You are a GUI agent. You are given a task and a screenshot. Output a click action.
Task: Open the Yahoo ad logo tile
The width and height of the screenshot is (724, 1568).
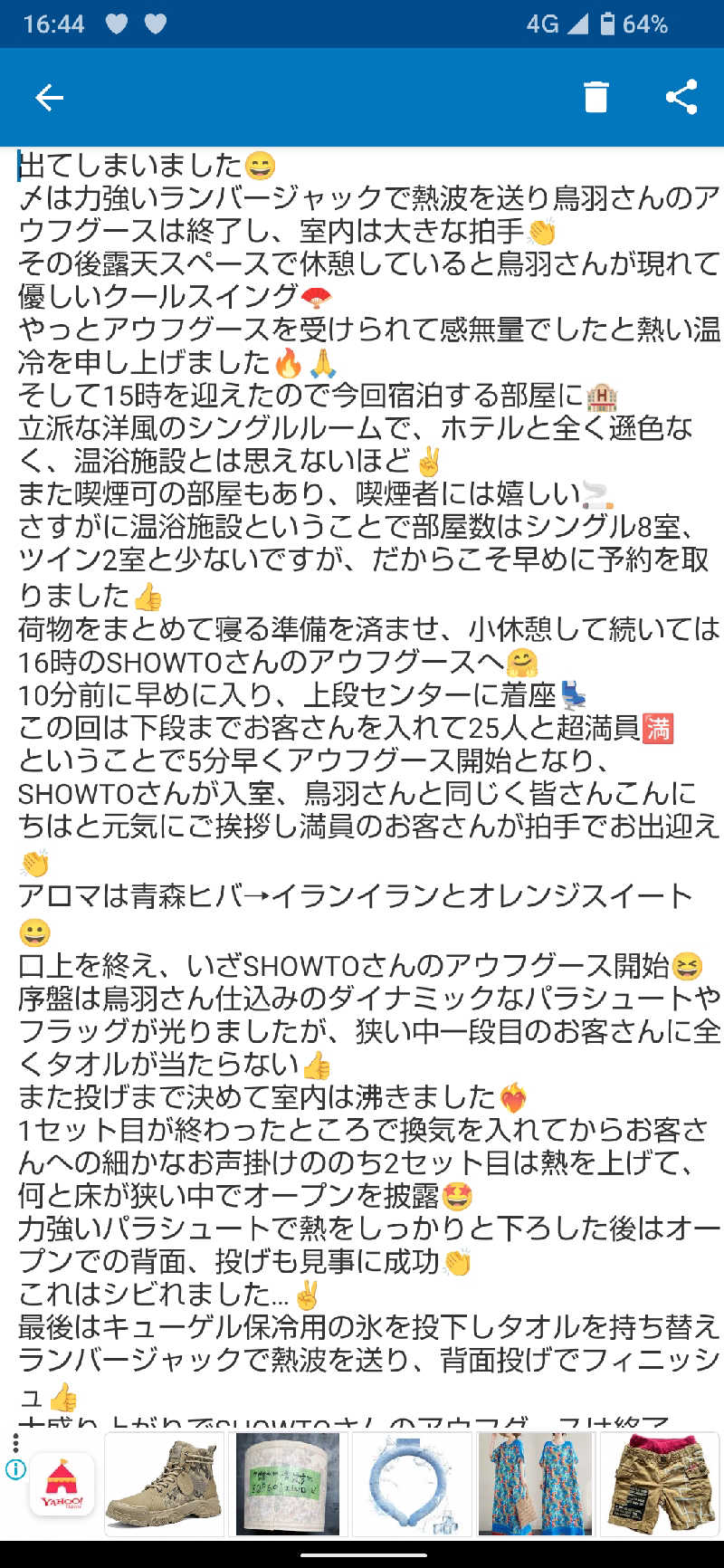point(62,1485)
